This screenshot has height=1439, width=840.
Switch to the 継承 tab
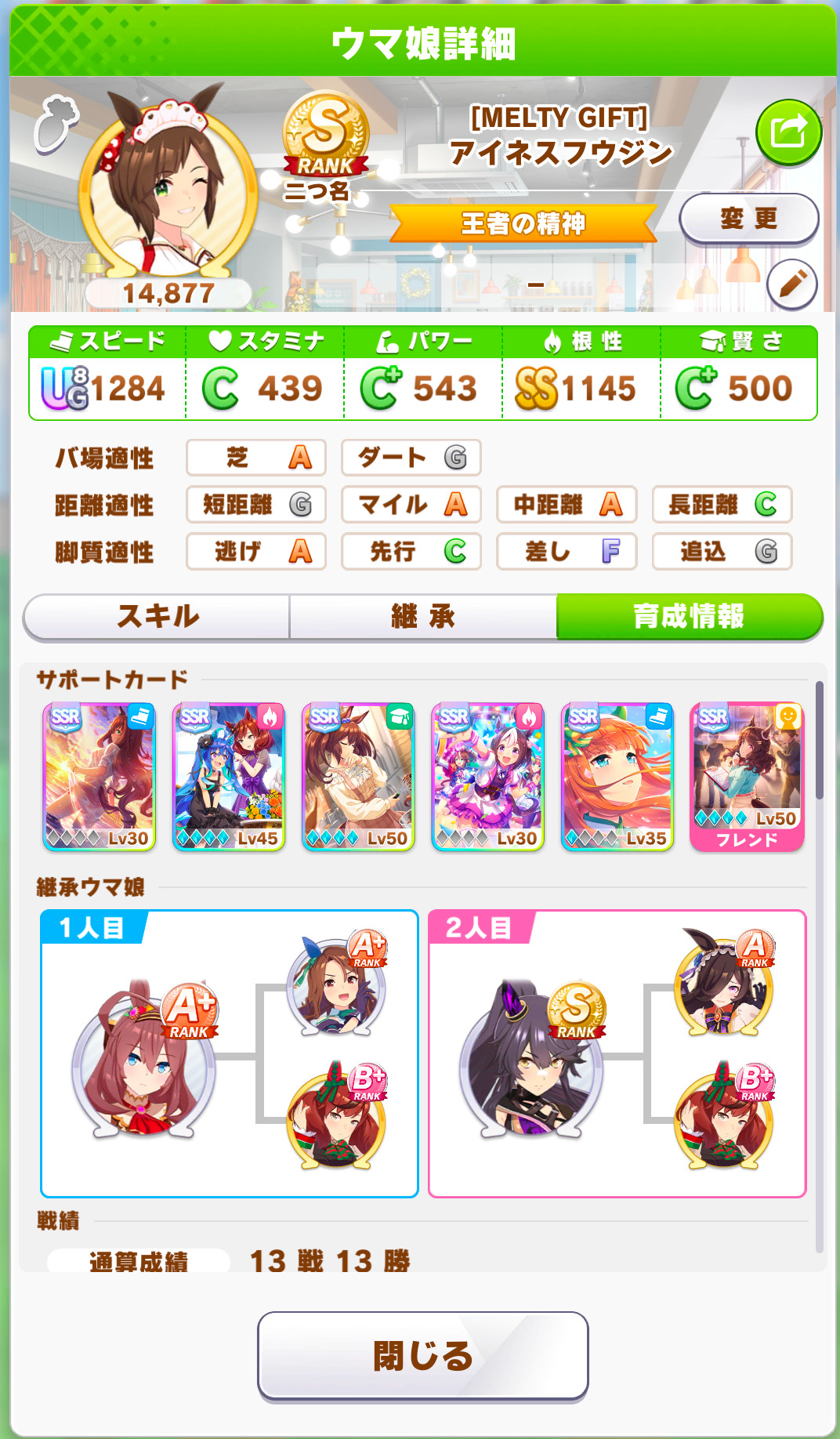click(x=423, y=616)
